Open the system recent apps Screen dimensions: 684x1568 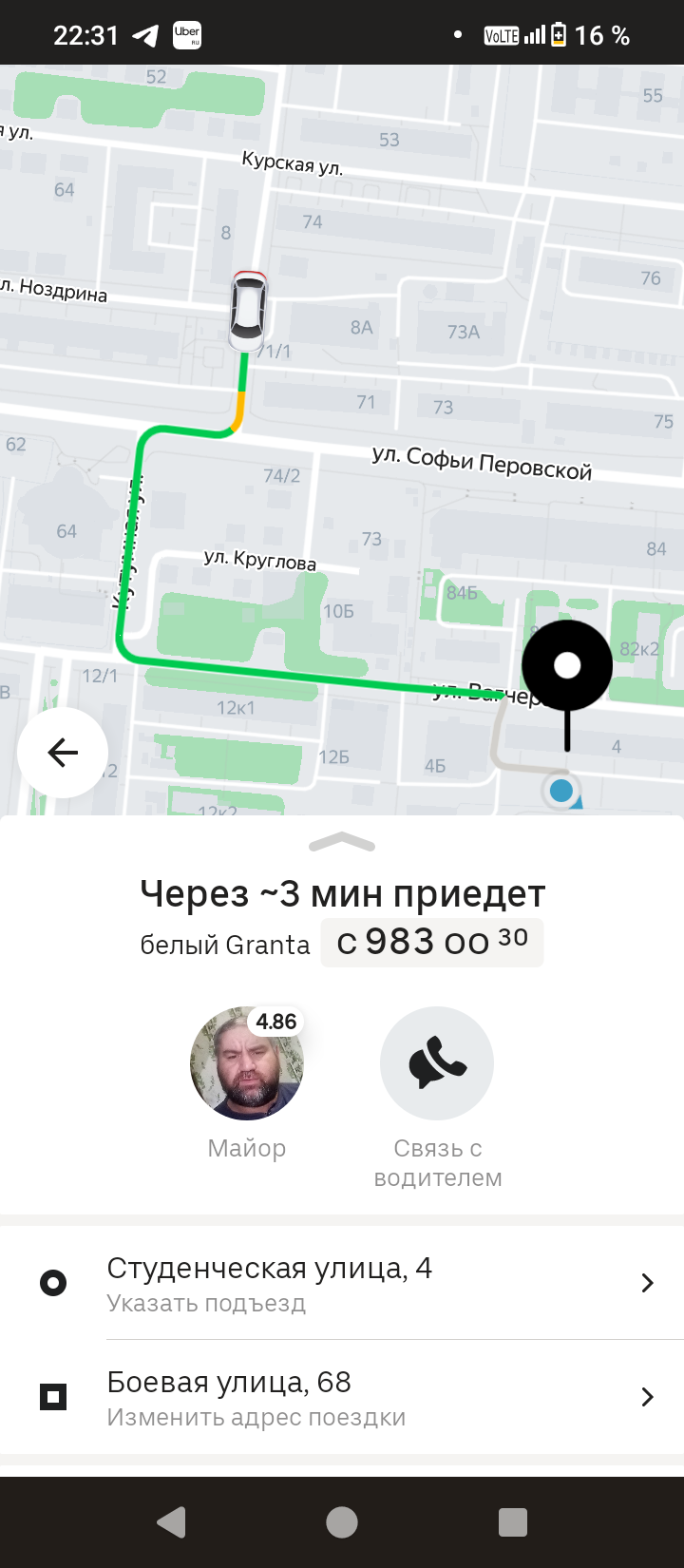tap(513, 1522)
